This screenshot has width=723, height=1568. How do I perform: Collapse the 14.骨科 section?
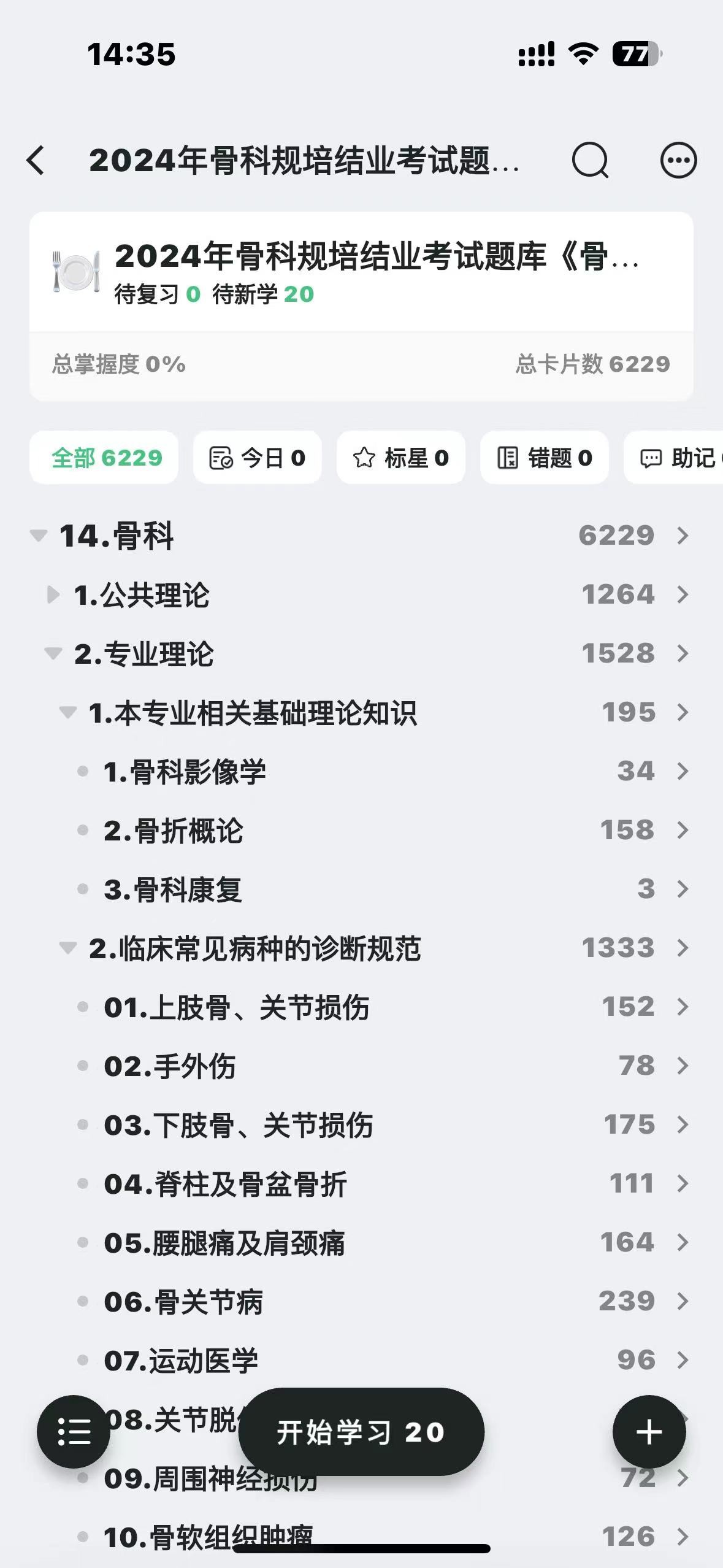click(x=38, y=536)
